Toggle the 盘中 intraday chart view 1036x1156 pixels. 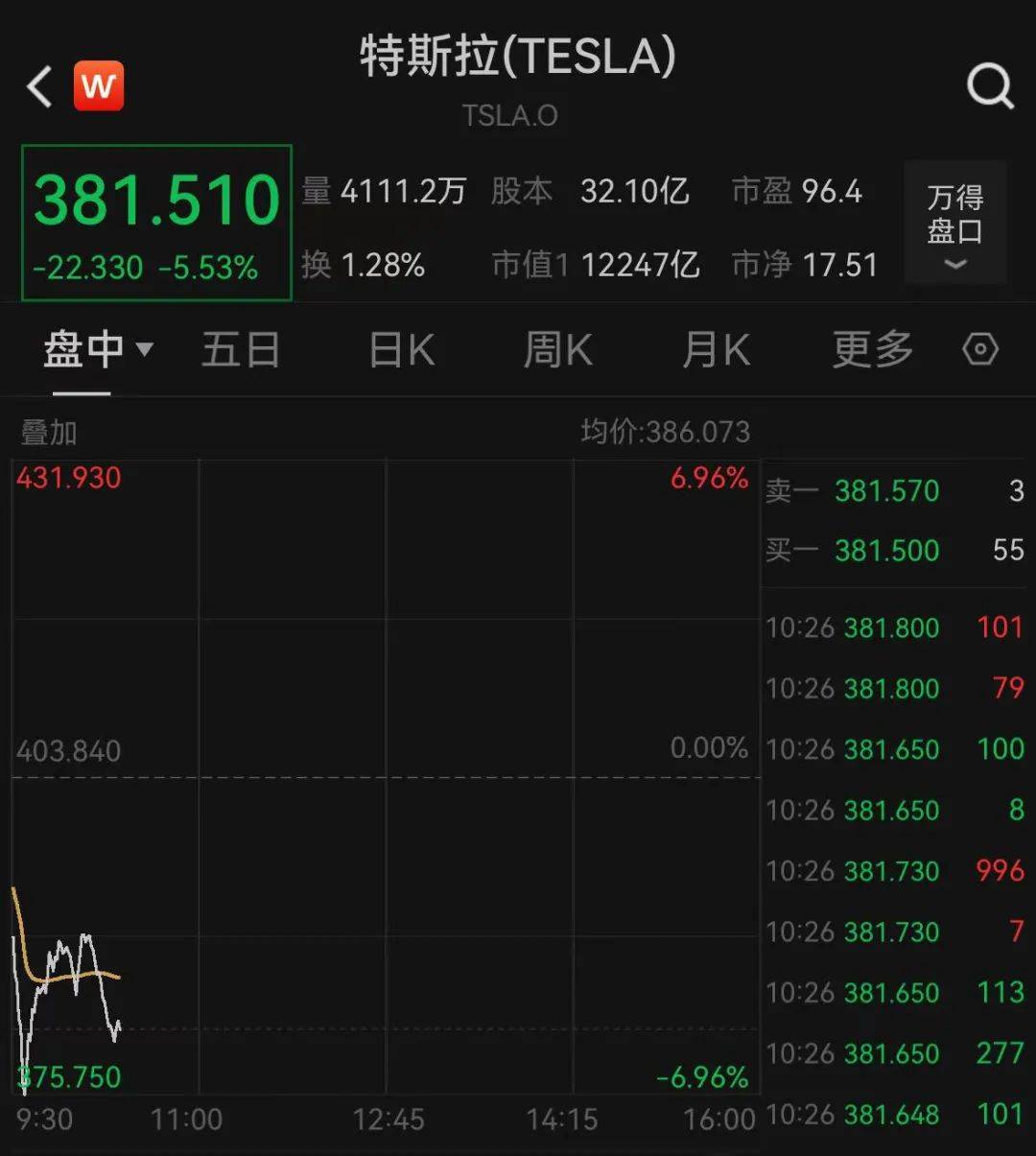pyautogui.click(x=86, y=349)
